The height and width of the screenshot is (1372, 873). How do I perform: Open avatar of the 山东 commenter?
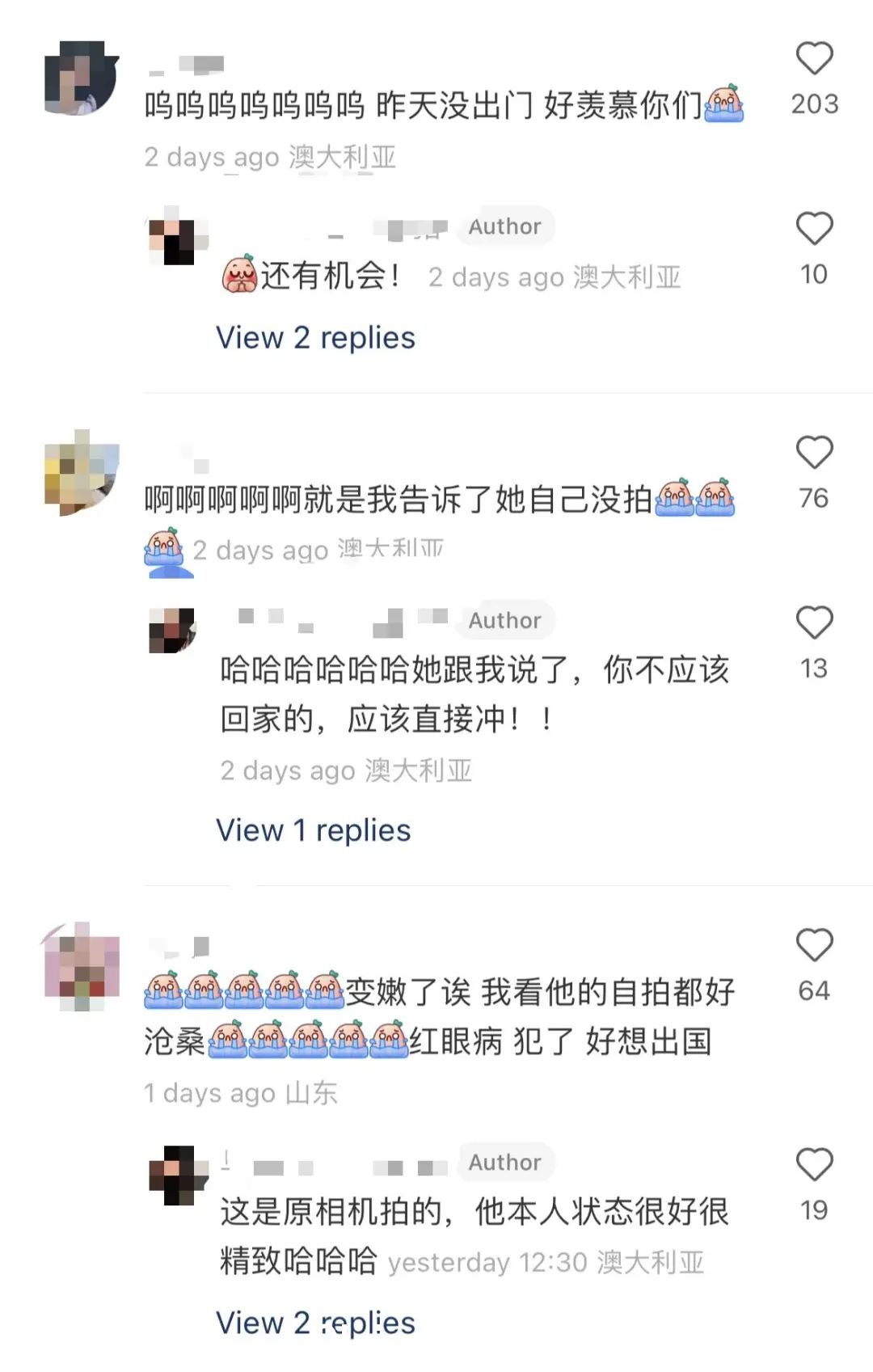click(81, 965)
